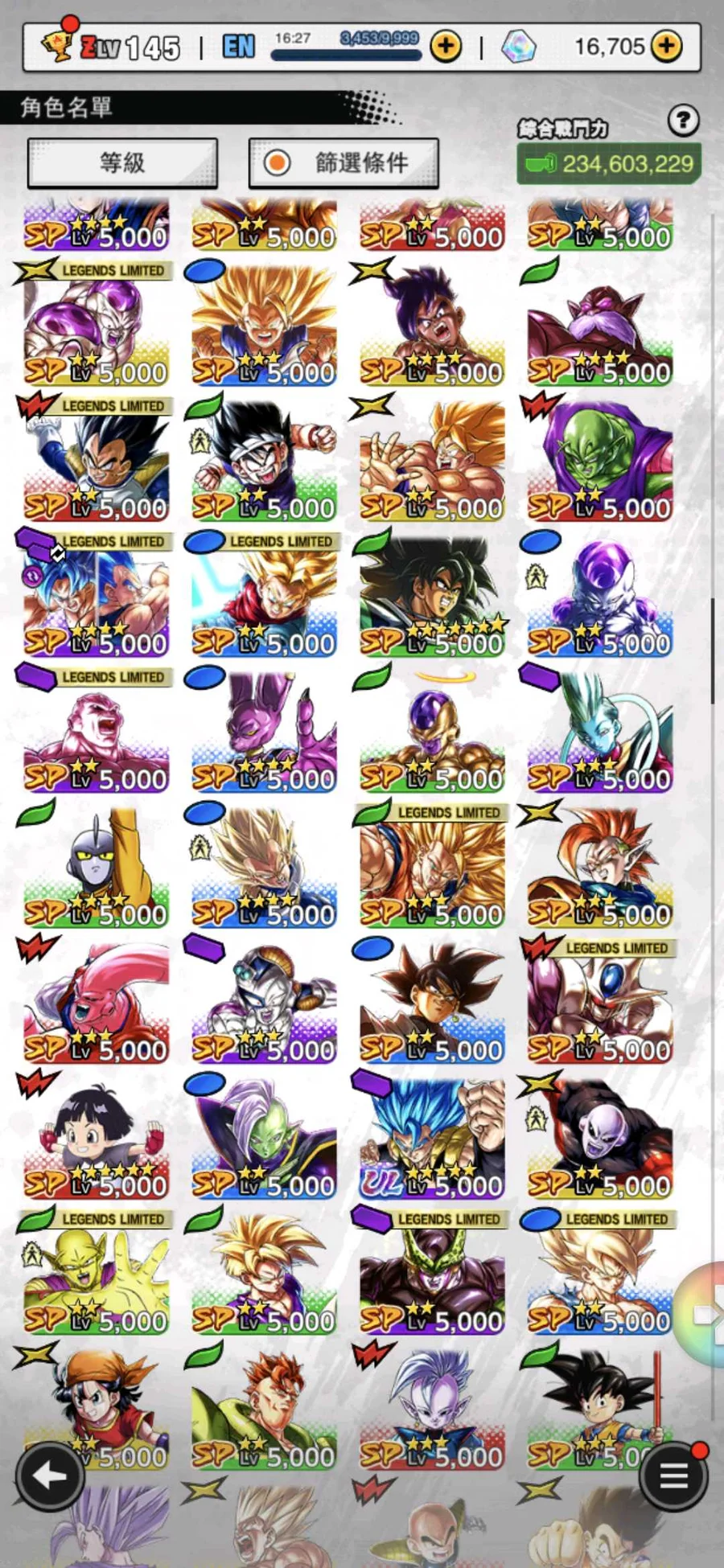Open the Pan character with four stars

click(x=96, y=1134)
